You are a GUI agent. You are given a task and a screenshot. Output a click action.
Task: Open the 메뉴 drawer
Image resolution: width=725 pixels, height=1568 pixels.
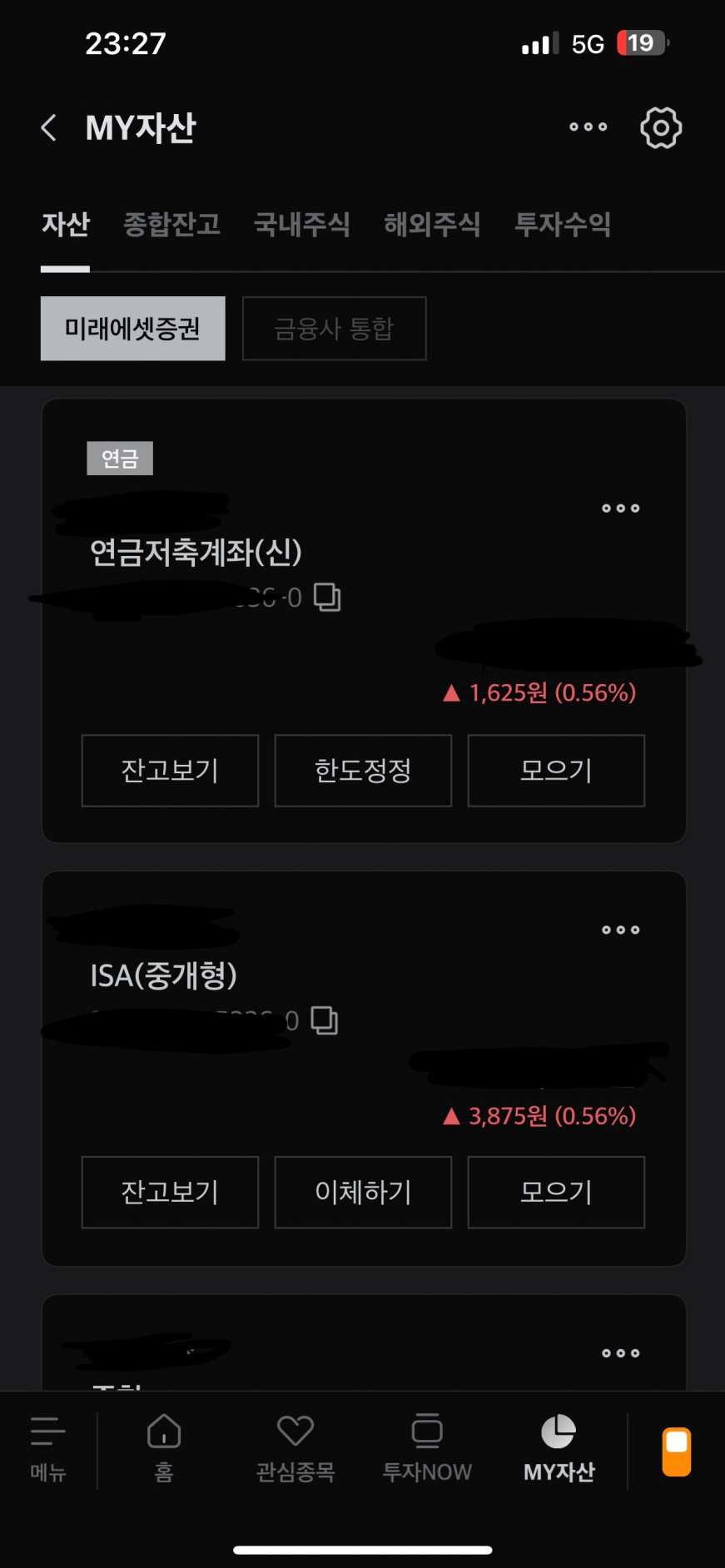(x=48, y=1448)
